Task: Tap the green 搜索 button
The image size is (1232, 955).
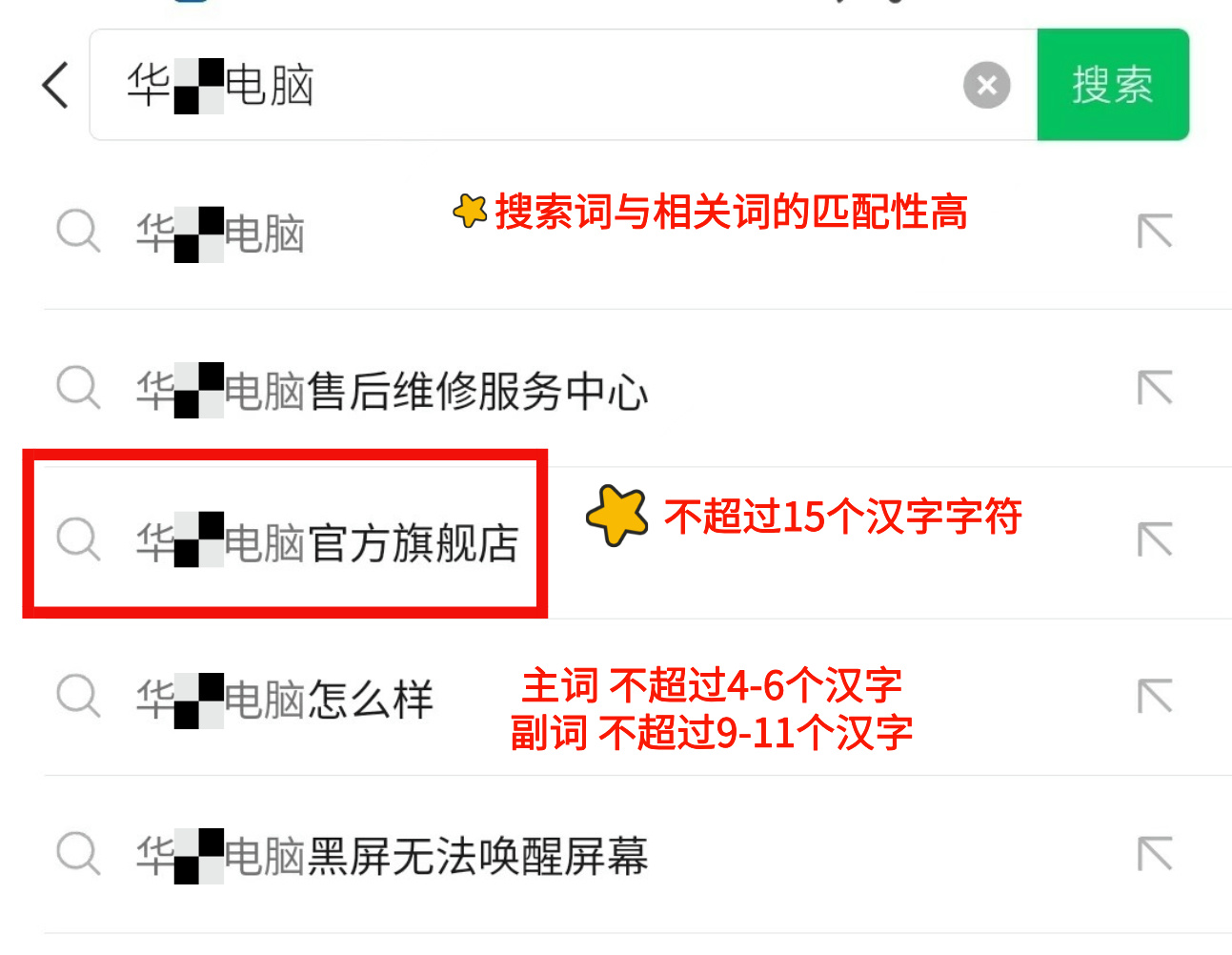Action: click(x=1112, y=85)
